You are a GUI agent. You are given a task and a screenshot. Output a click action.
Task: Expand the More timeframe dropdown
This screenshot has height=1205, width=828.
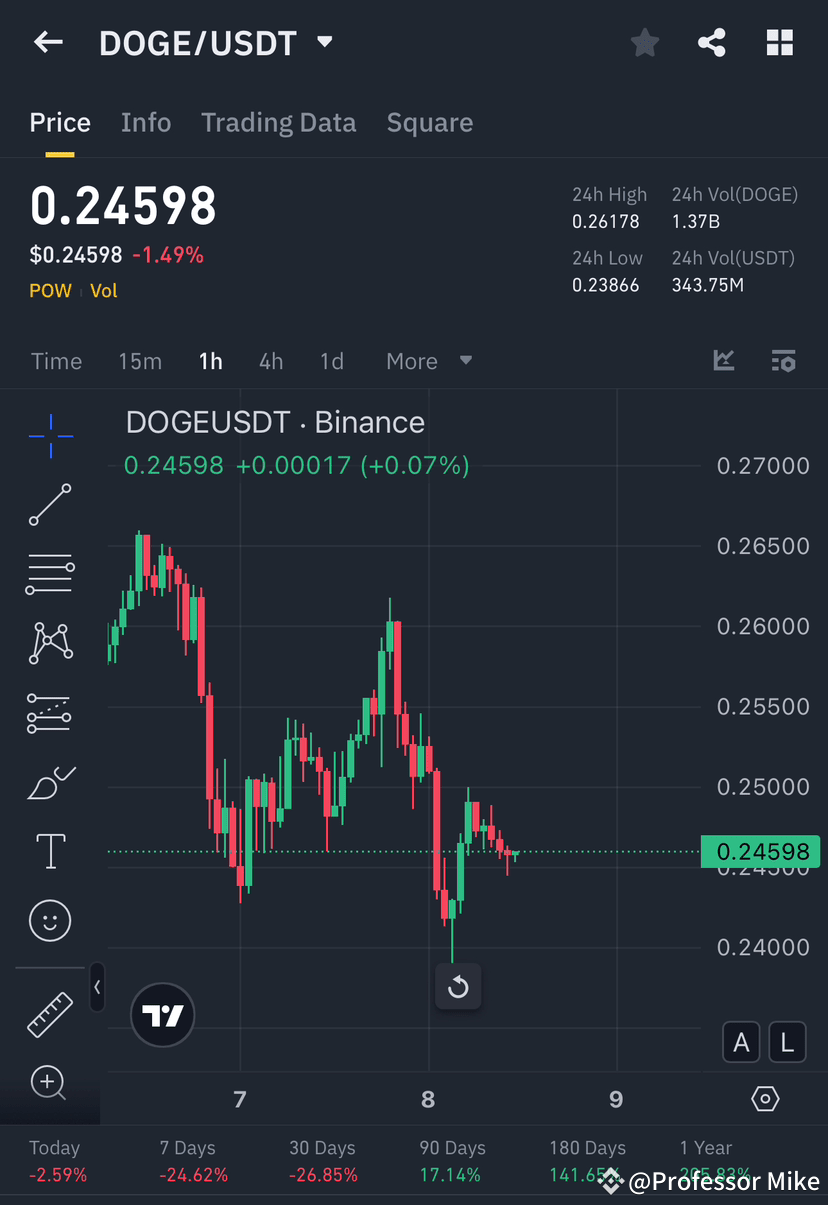click(x=429, y=361)
